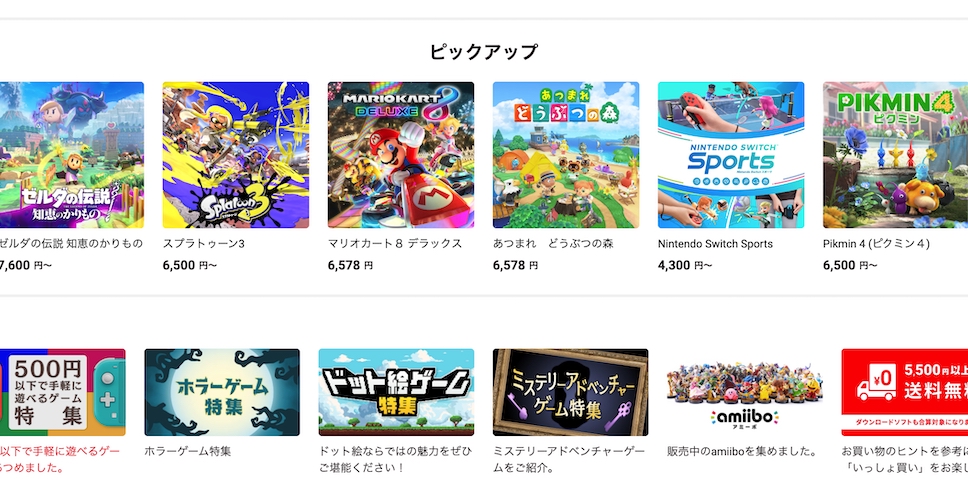The height and width of the screenshot is (504, 968).
Task: Open the ドット絵ゲーム特集 banner
Action: tap(396, 392)
